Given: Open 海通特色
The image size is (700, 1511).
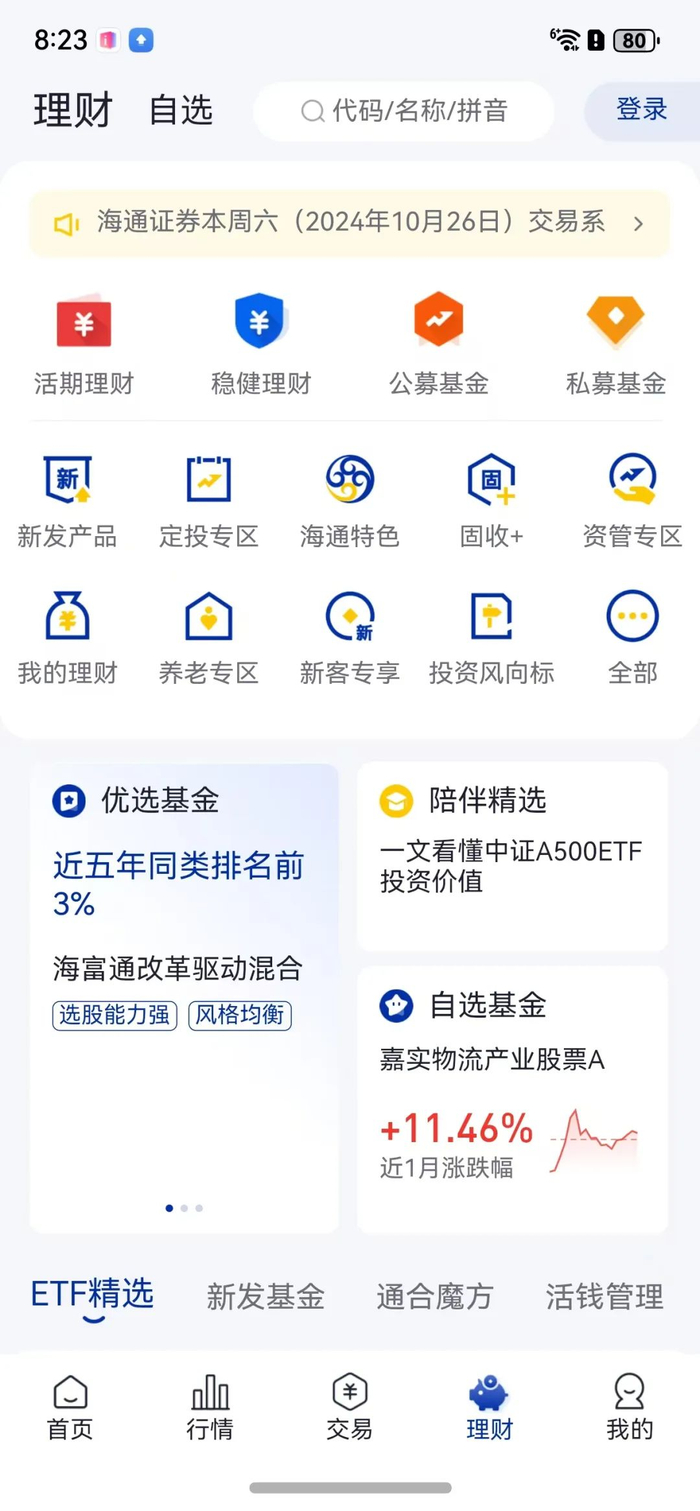Looking at the screenshot, I should pos(350,501).
